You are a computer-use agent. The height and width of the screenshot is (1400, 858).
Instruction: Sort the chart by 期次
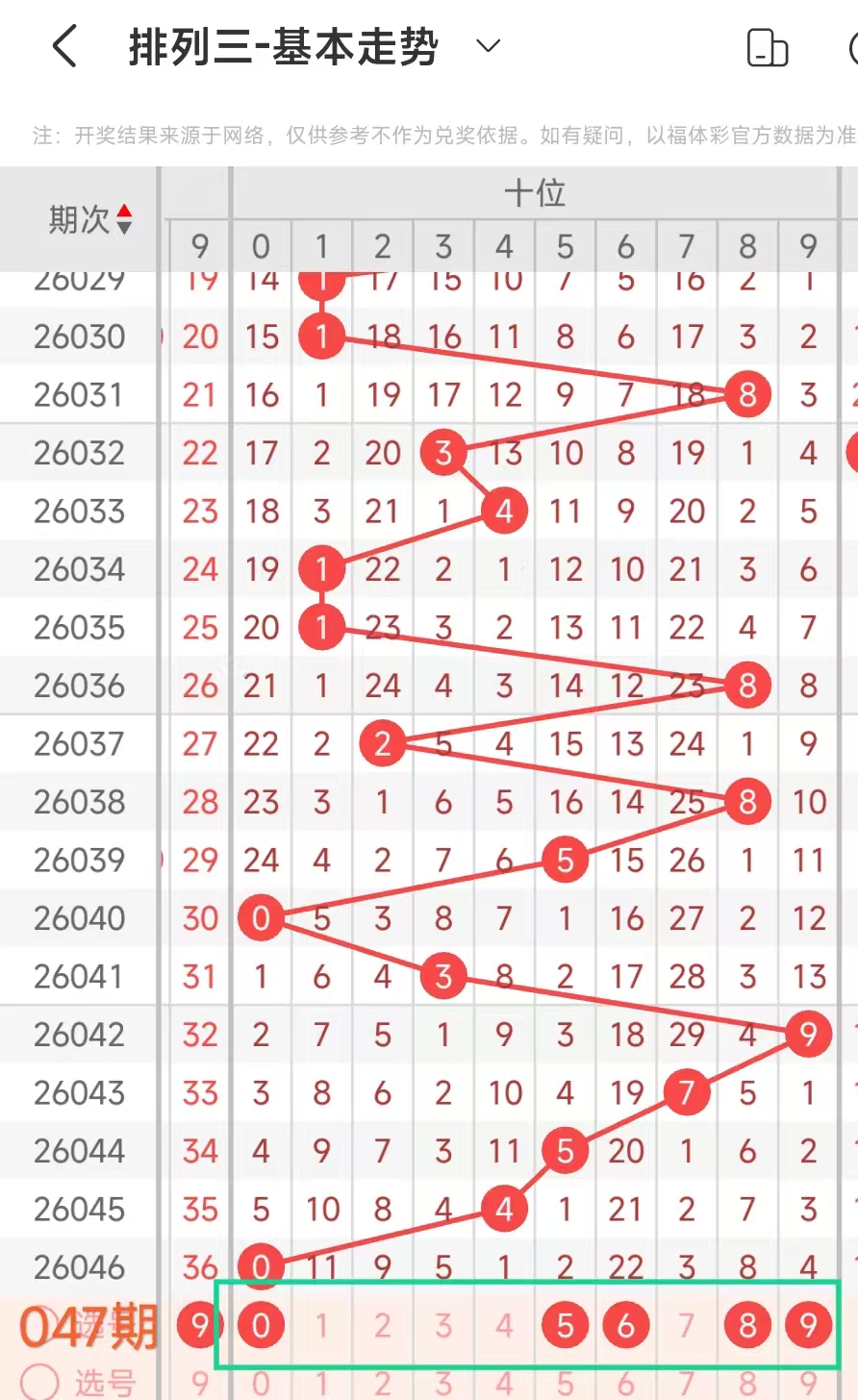(x=124, y=220)
